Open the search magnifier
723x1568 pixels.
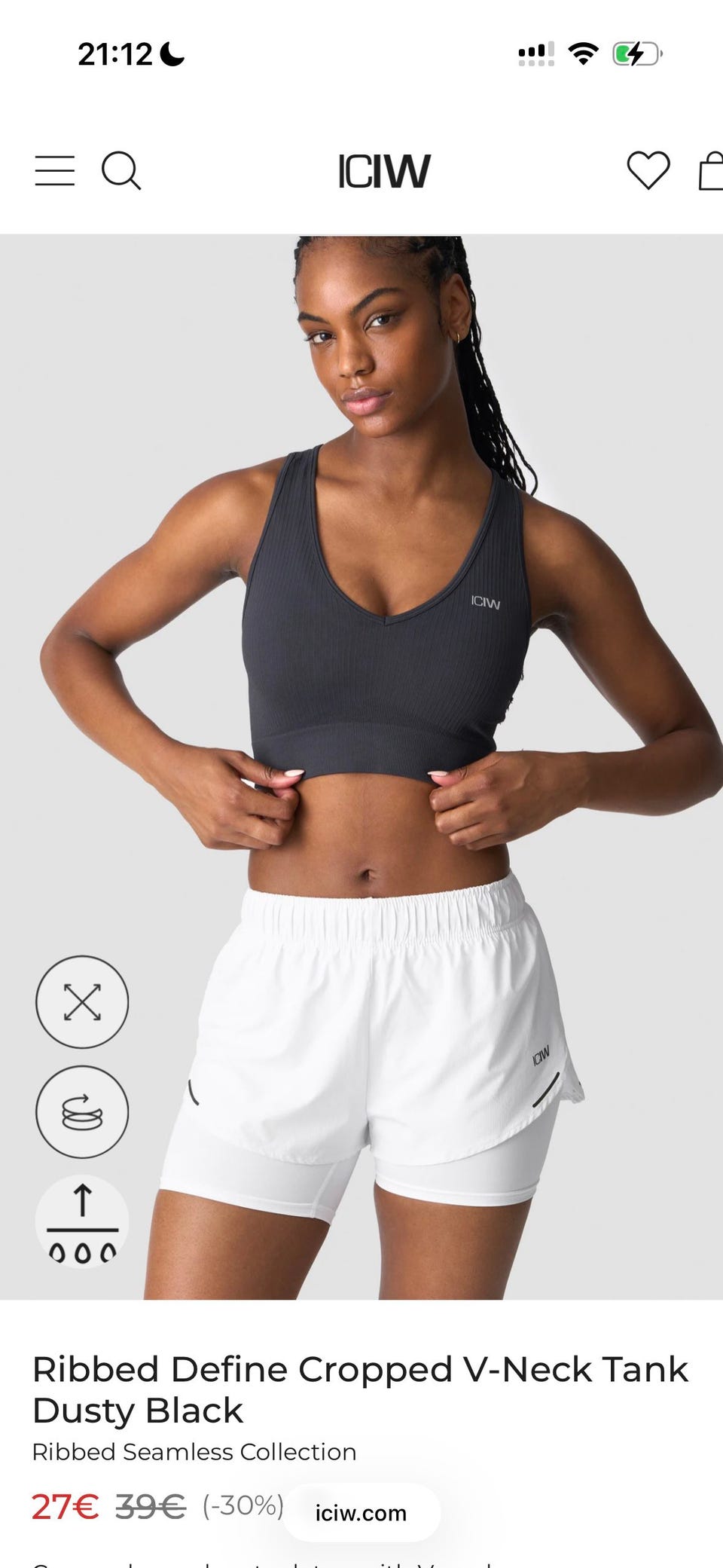[121, 171]
